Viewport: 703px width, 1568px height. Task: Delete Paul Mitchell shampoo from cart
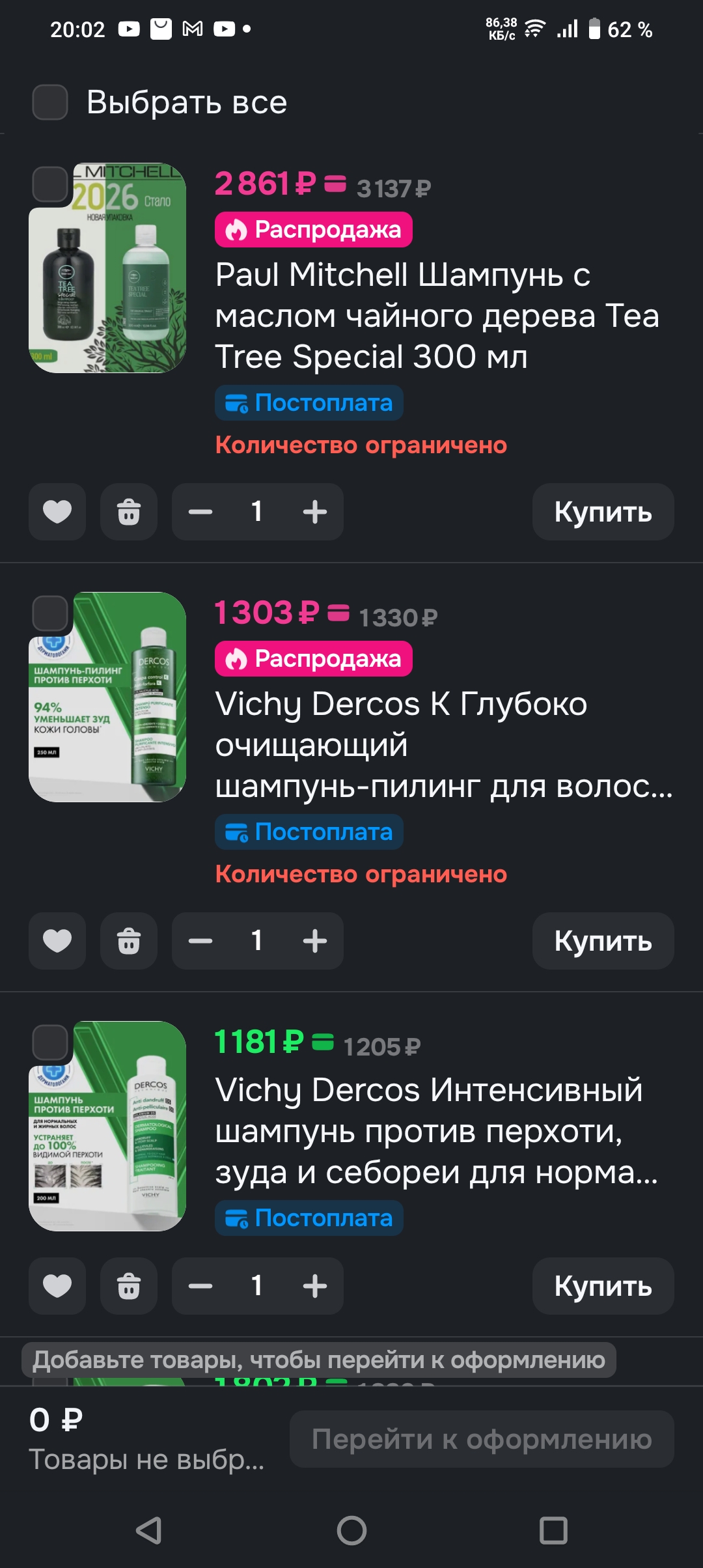click(129, 512)
